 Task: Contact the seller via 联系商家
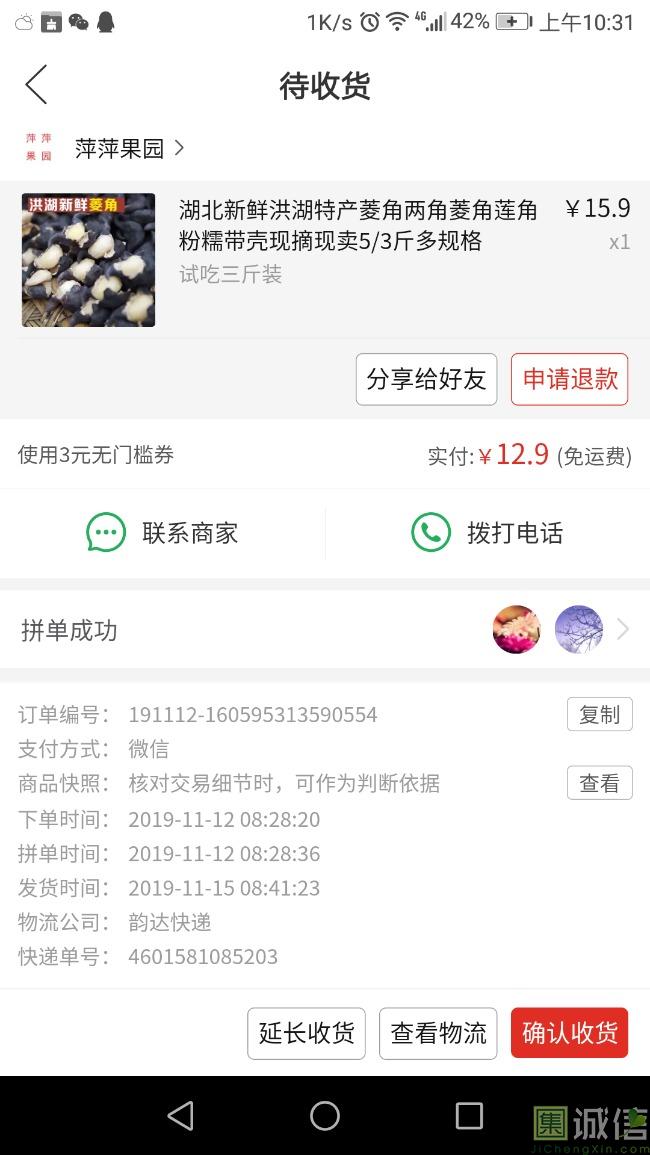point(162,533)
